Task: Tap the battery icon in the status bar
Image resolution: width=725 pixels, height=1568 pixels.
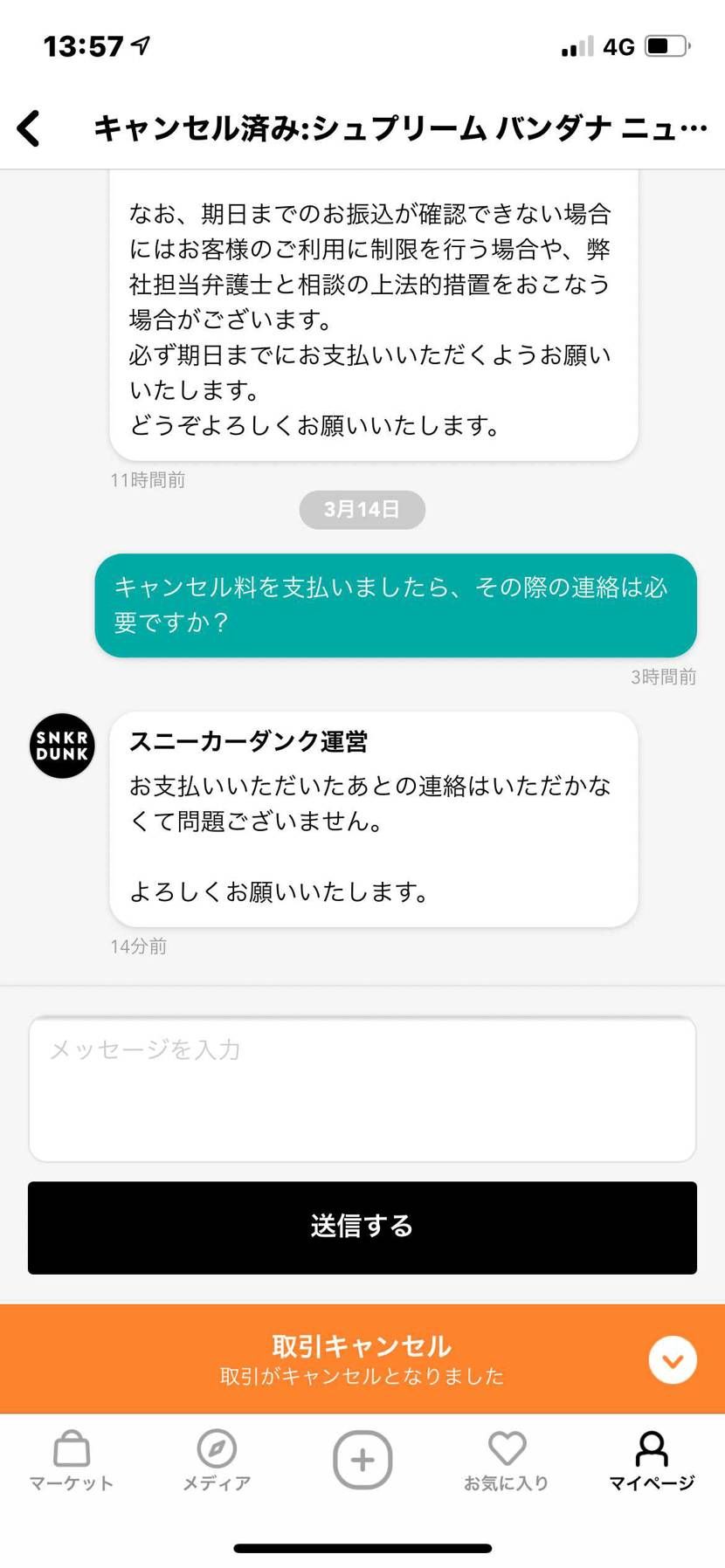Action: coord(667,45)
